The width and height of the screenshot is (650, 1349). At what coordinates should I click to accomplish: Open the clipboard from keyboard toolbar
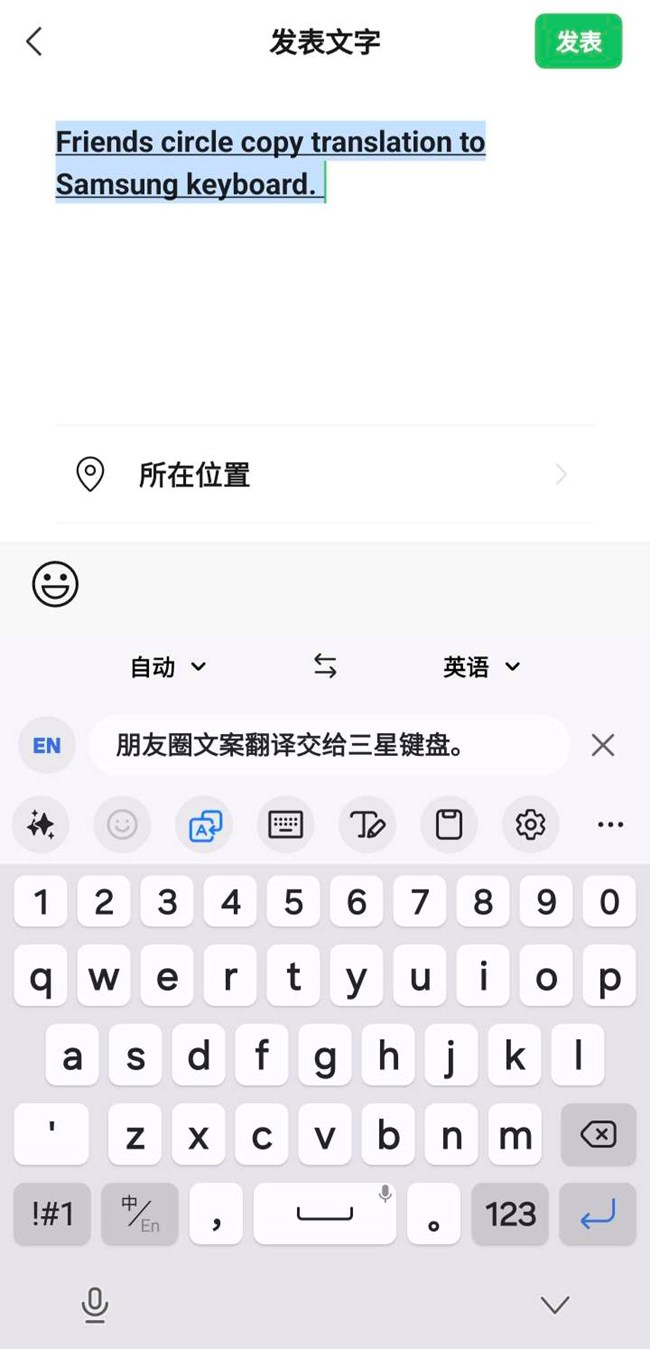pos(449,825)
